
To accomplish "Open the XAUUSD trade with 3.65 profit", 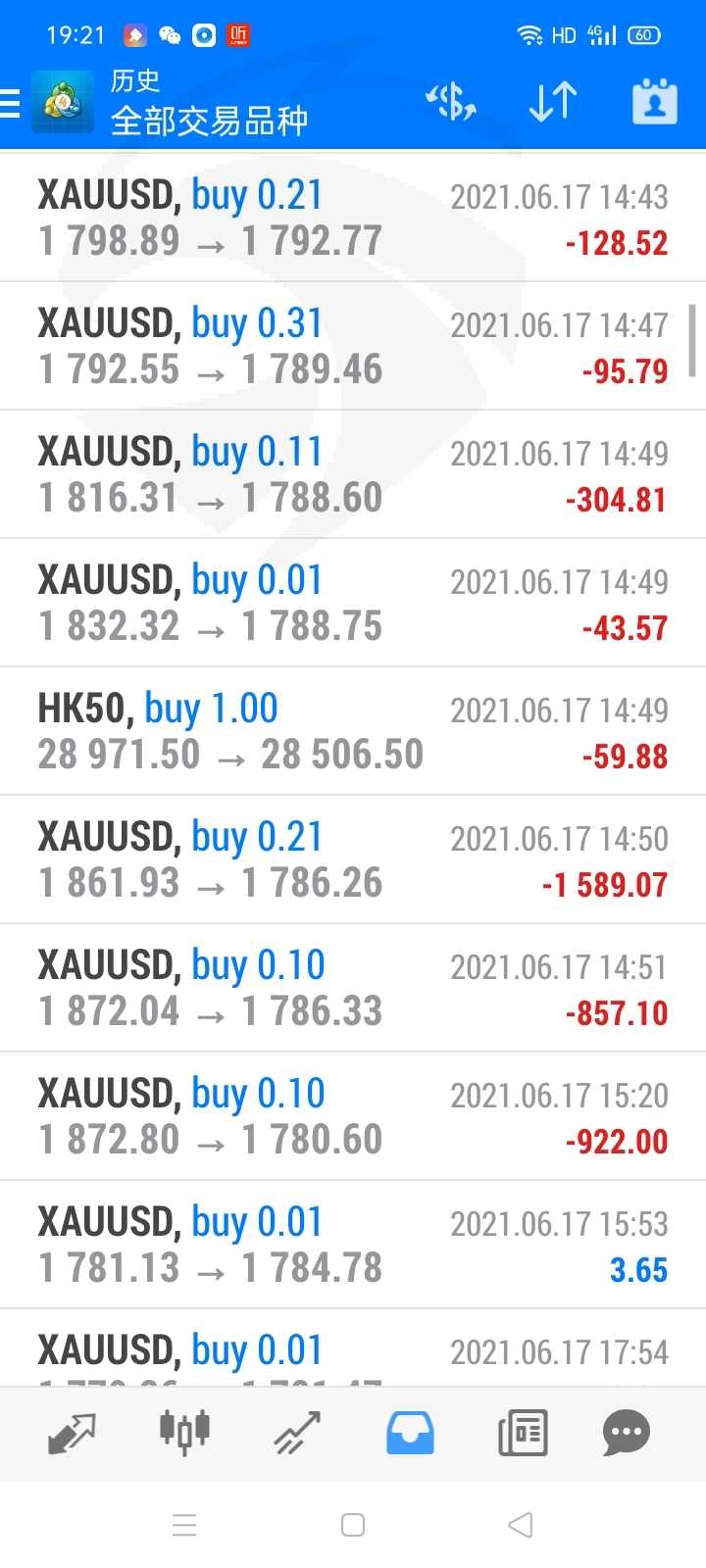I will 353,1245.
